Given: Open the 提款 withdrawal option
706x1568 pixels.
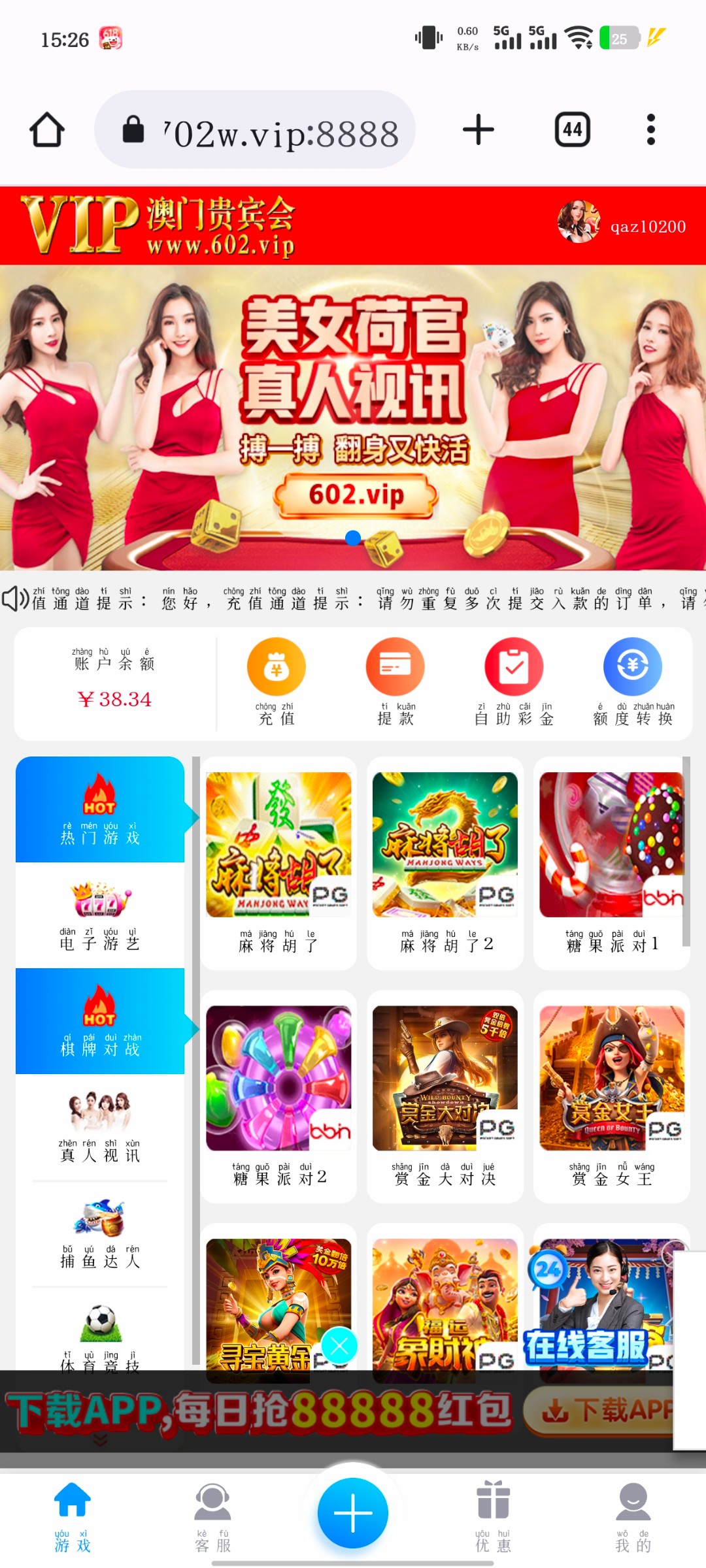Looking at the screenshot, I should tap(395, 681).
